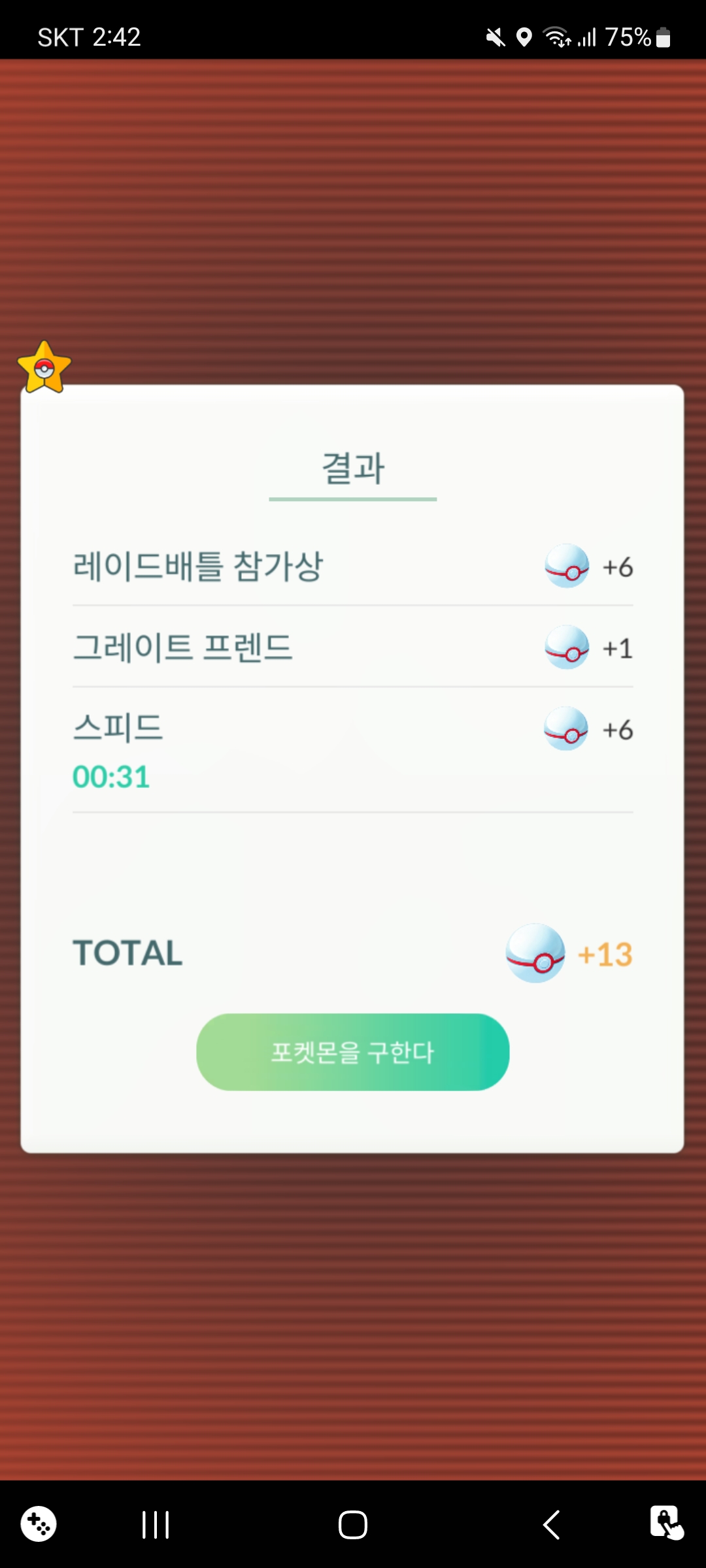706x1568 pixels.
Task: Tap the touch lock icon in the navigation bar
Action: pos(666,1524)
